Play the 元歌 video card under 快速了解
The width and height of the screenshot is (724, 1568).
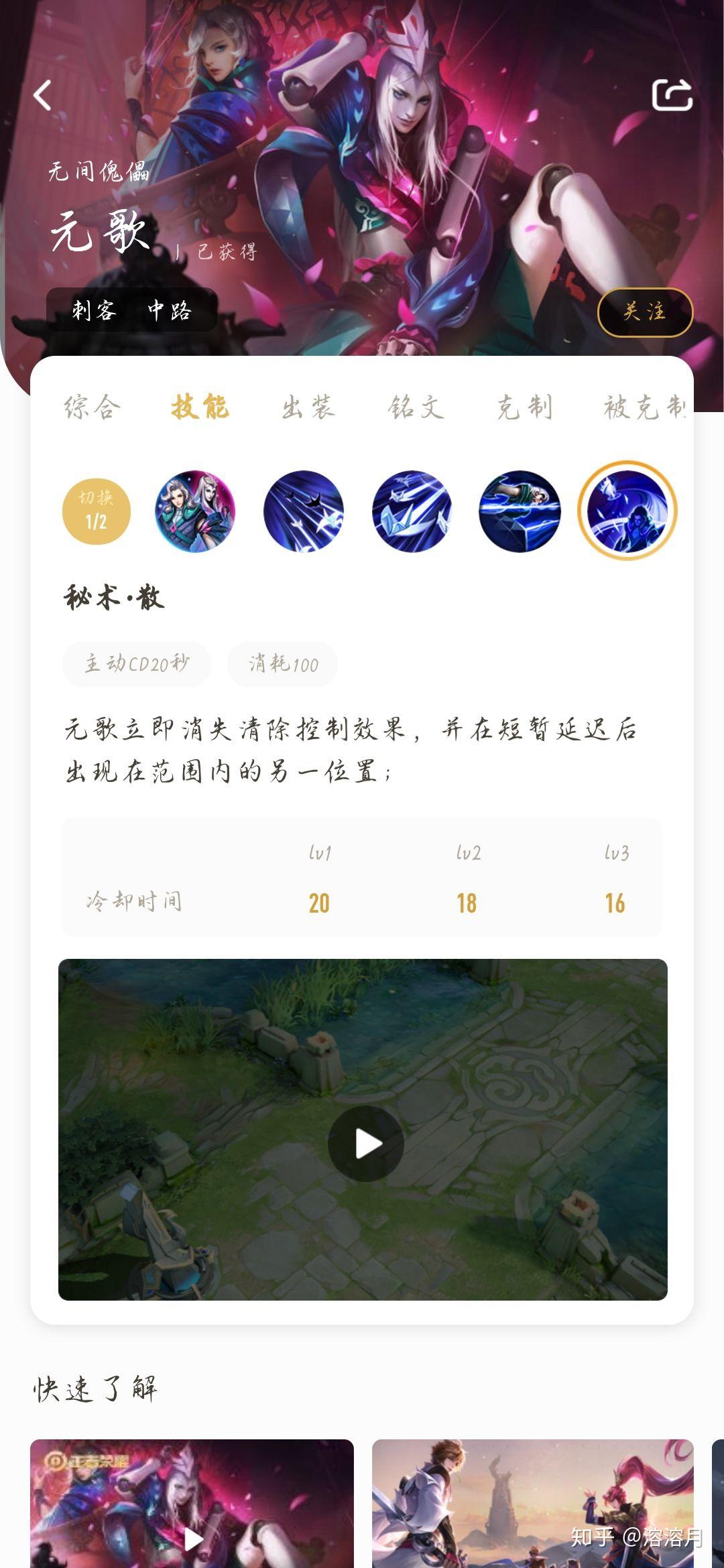(x=192, y=1538)
